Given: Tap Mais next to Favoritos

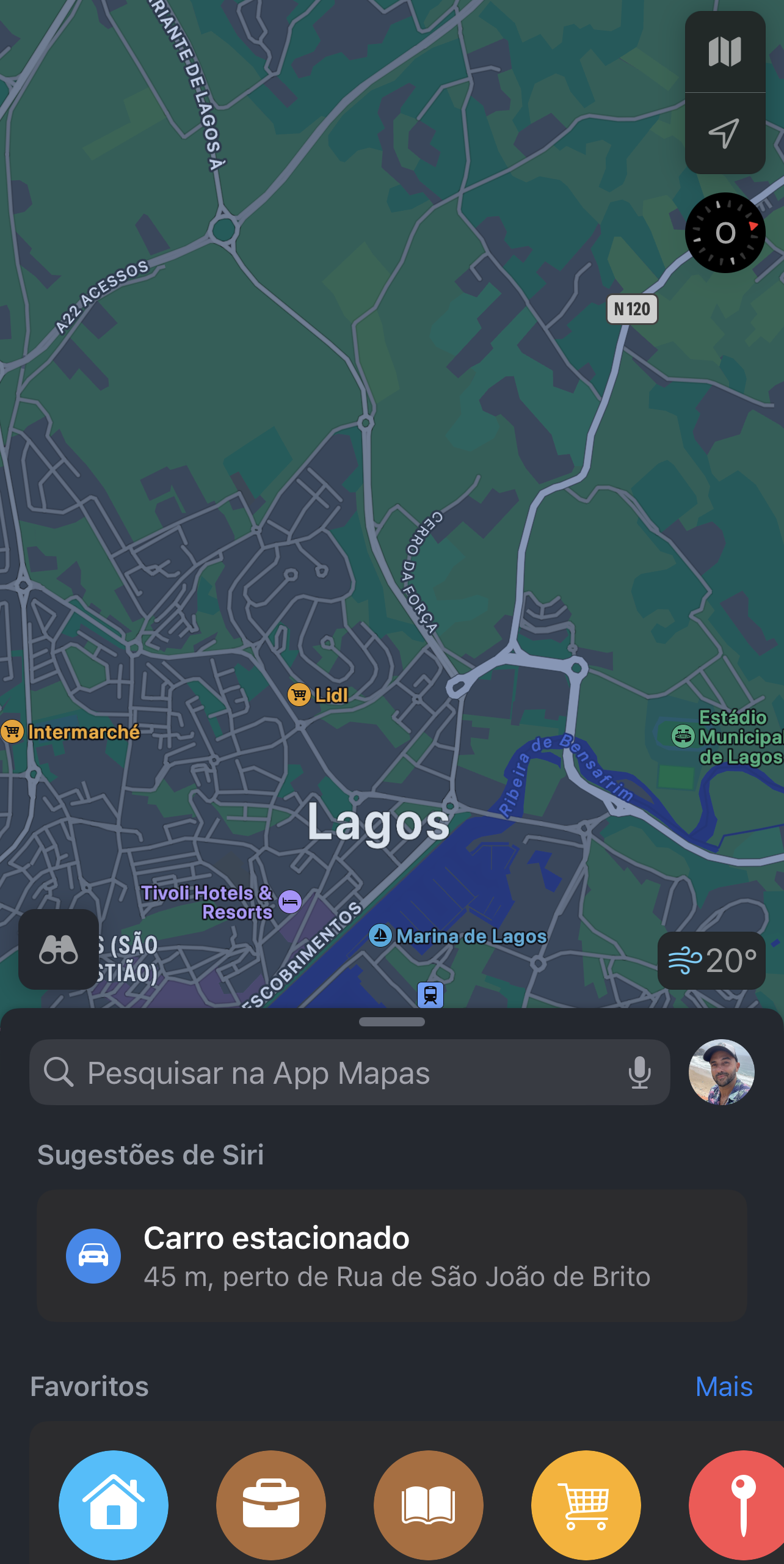Looking at the screenshot, I should point(724,1387).
